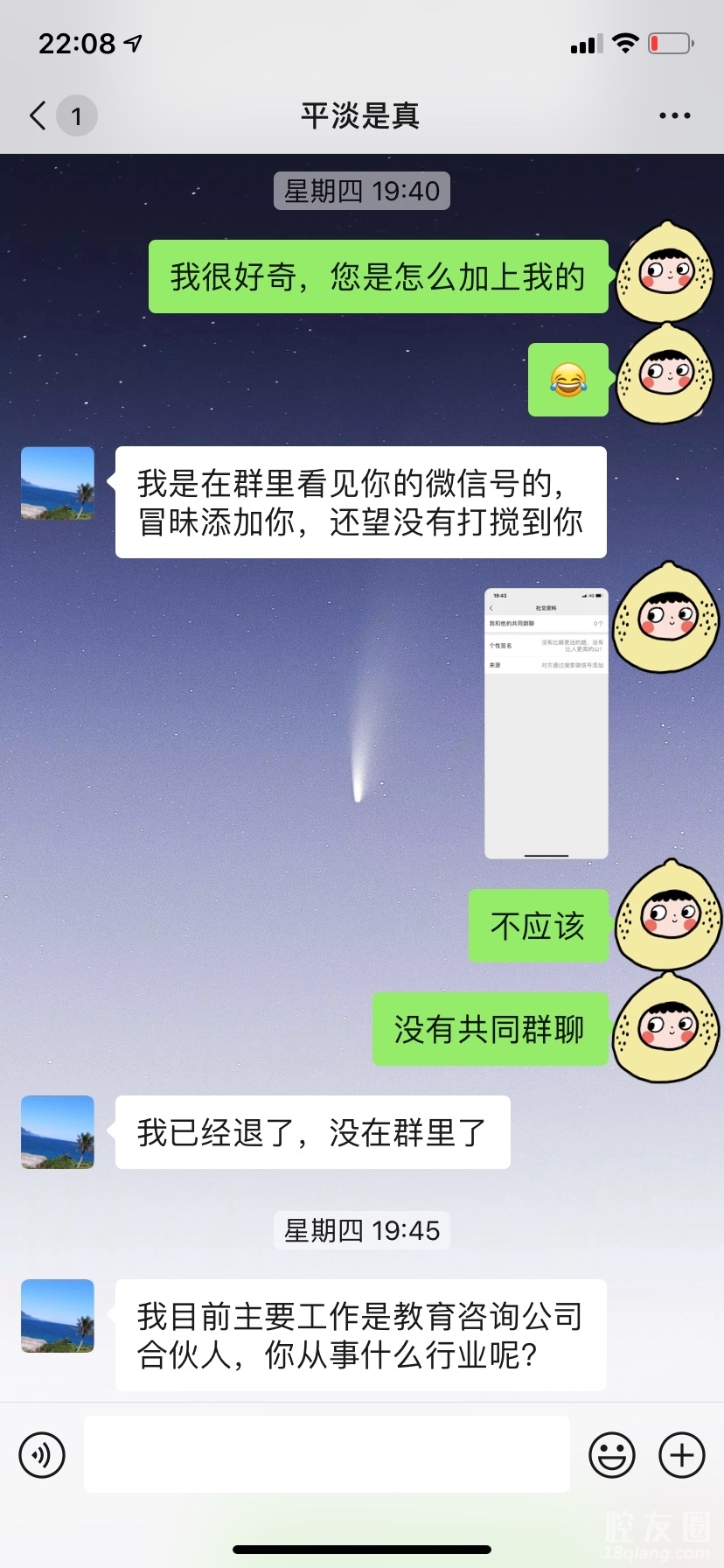This screenshot has height=1568, width=724.
Task: Open the emoji sticker panel
Action: [x=612, y=1455]
